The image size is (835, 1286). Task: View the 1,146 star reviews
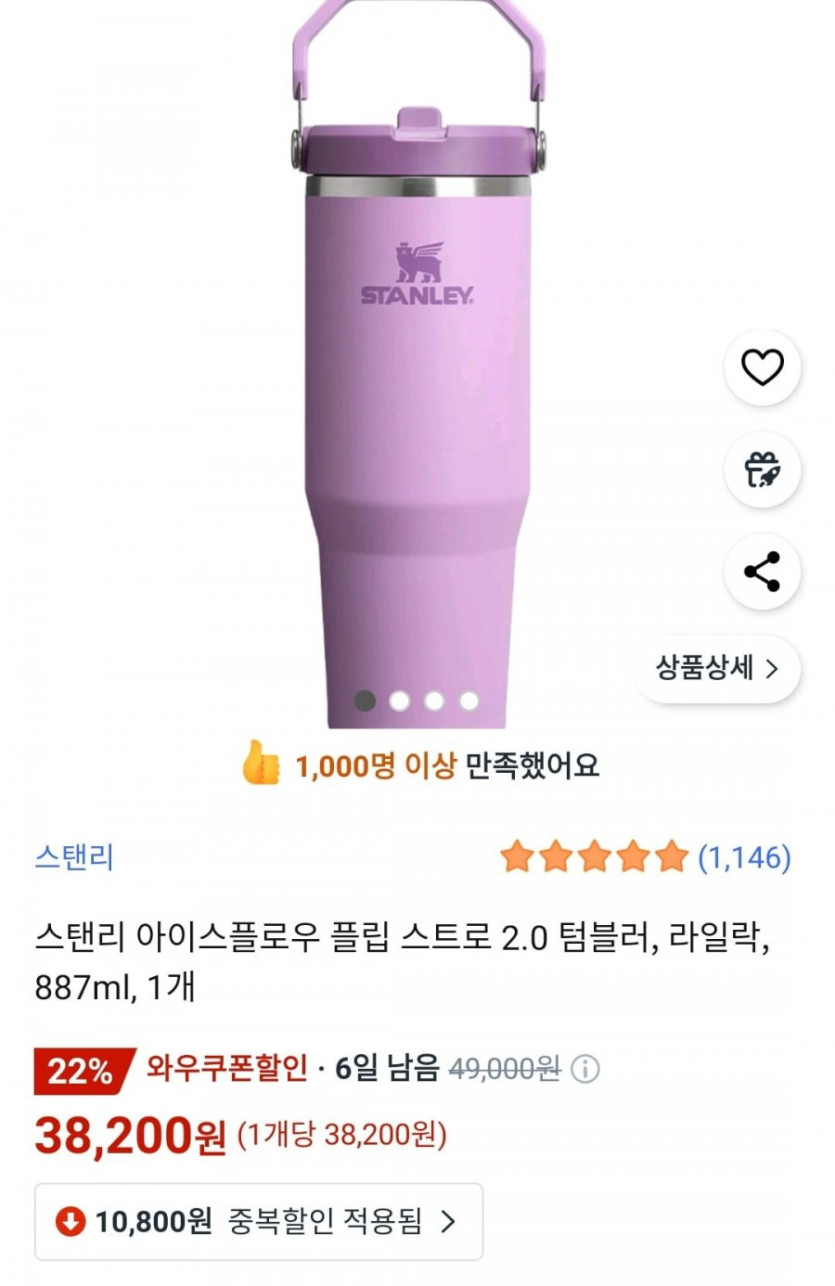(645, 857)
